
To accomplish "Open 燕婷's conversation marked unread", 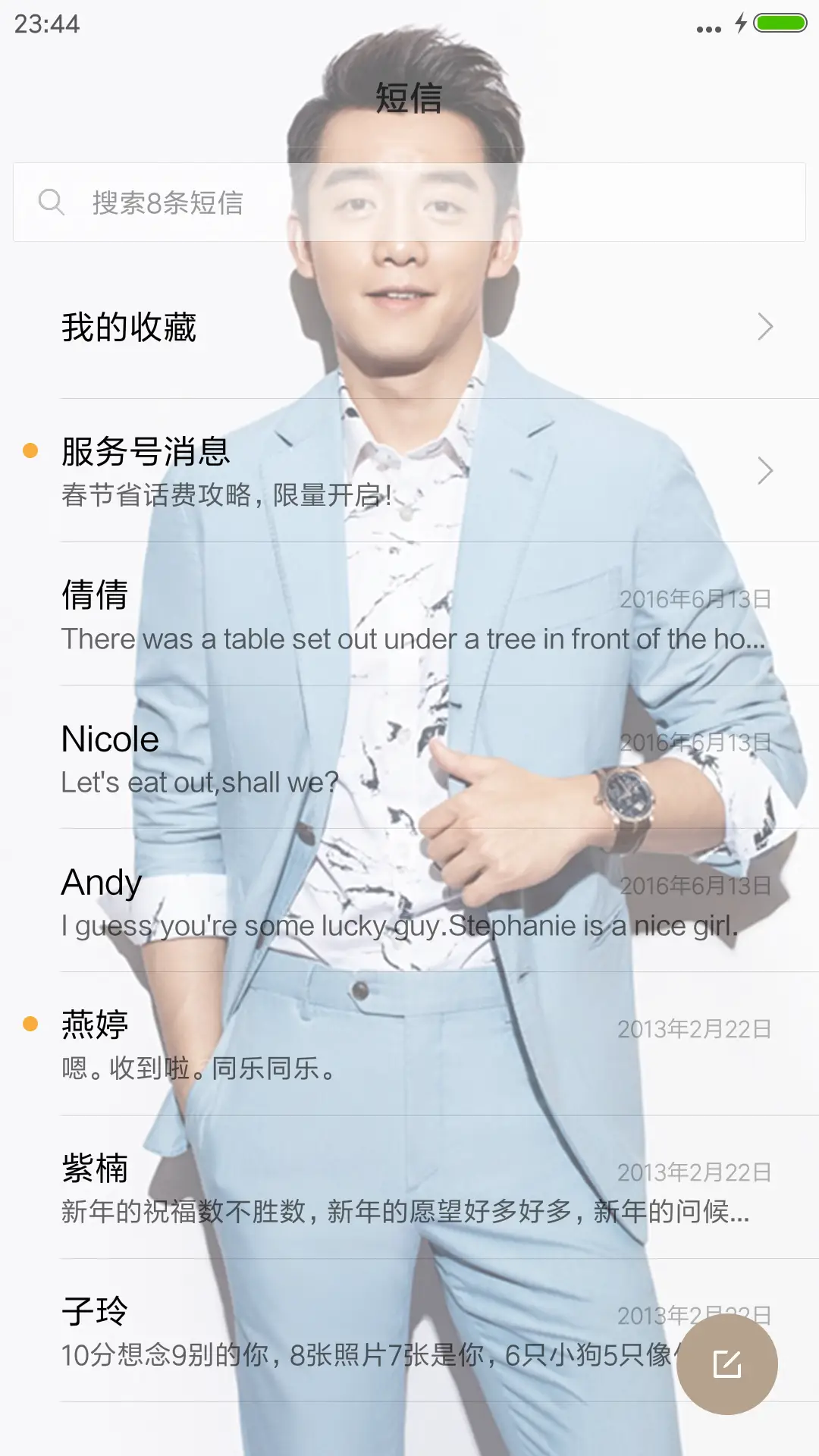I will click(x=303, y=1043).
